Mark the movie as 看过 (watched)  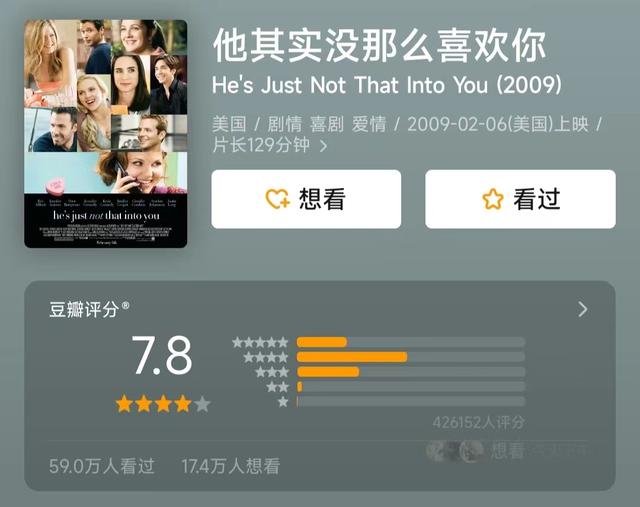[520, 199]
